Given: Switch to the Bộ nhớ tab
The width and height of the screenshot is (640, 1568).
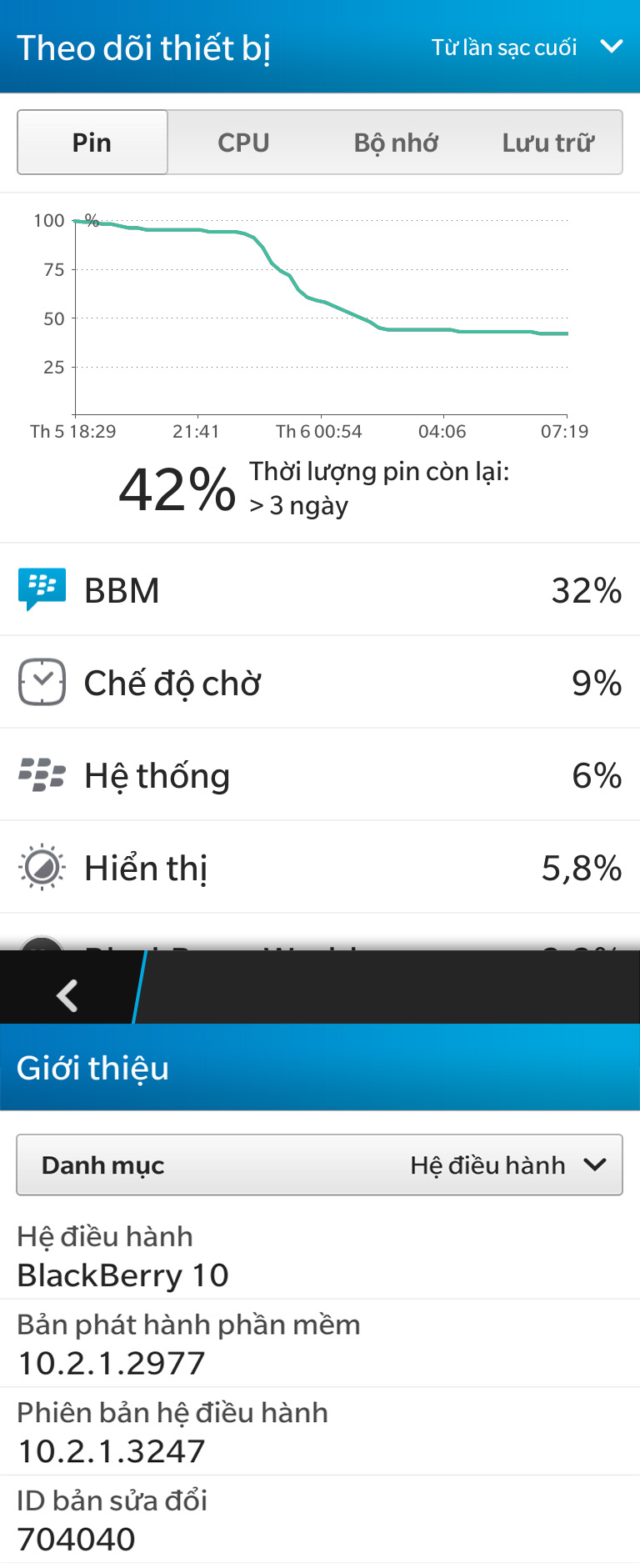Looking at the screenshot, I should [396, 143].
